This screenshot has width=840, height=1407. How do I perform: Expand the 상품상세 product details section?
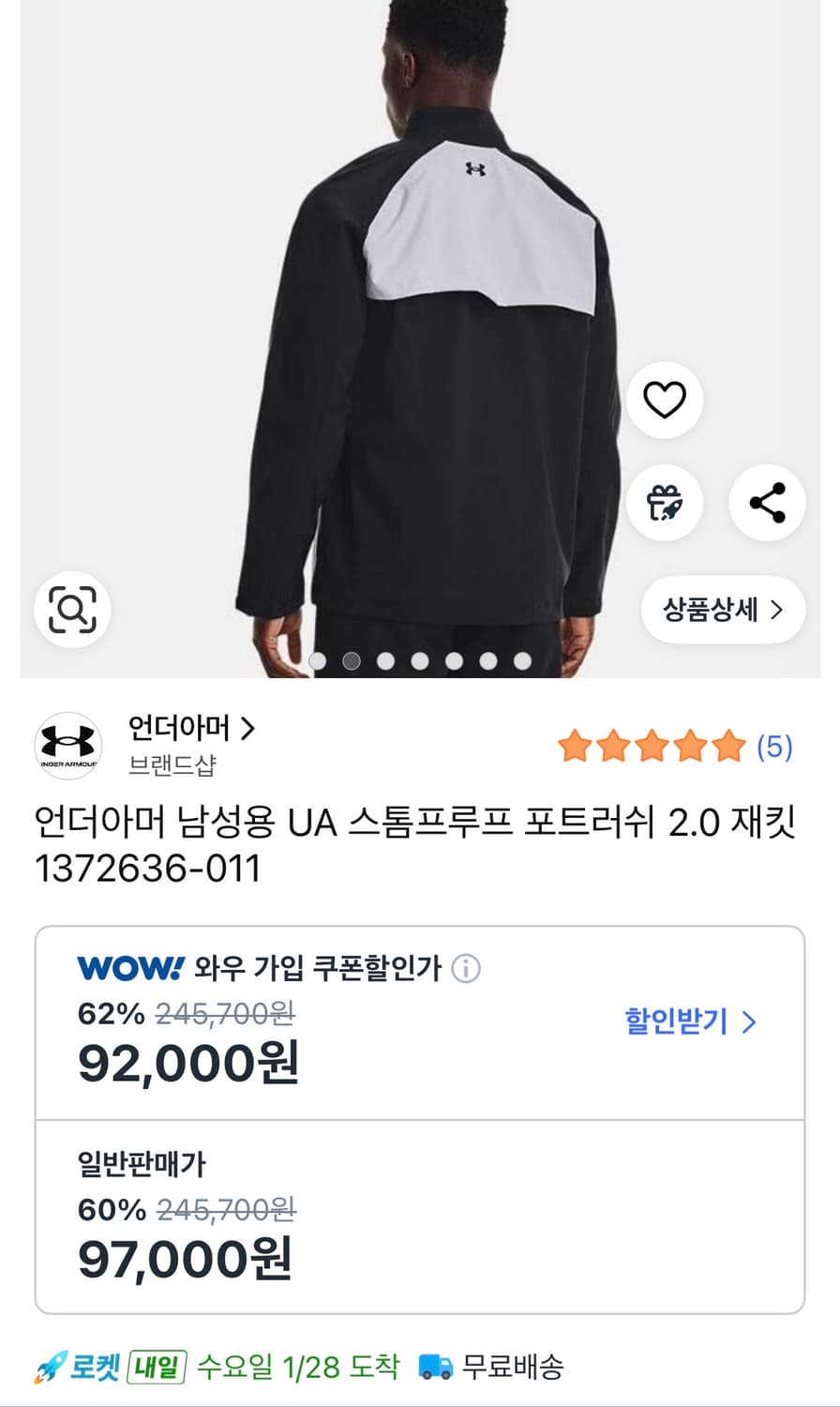pos(722,610)
